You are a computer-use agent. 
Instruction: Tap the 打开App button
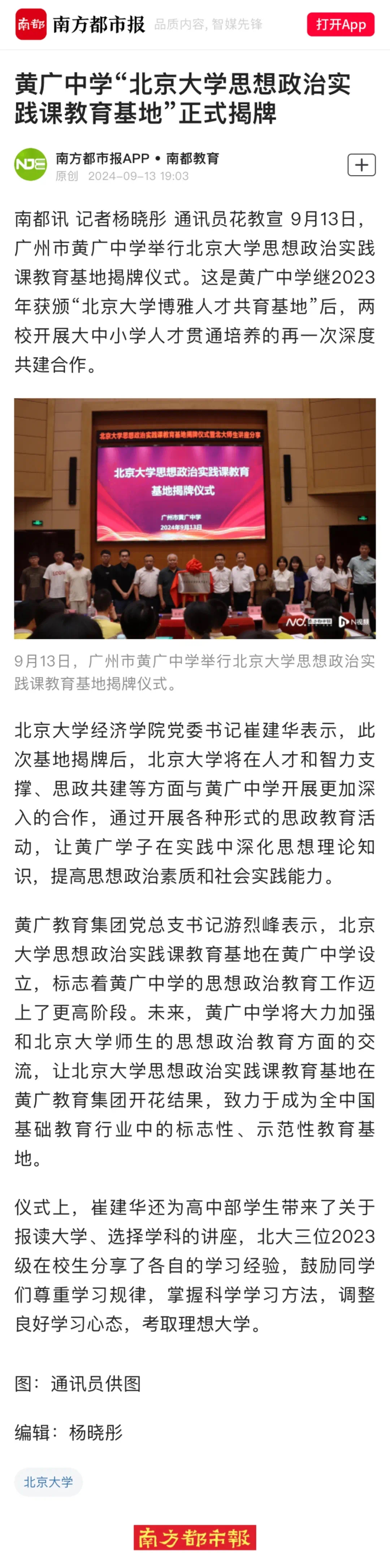[341, 25]
